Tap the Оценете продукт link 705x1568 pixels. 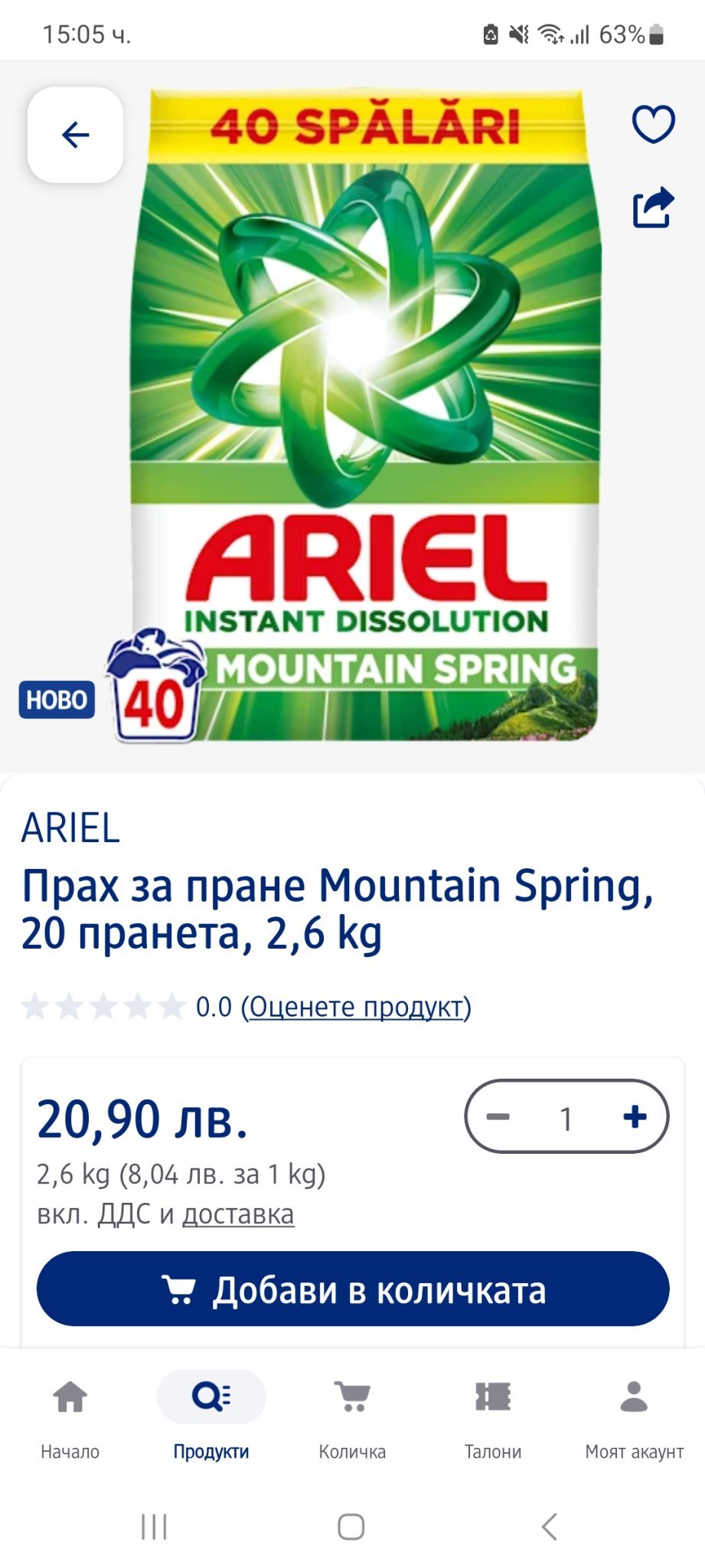356,1006
